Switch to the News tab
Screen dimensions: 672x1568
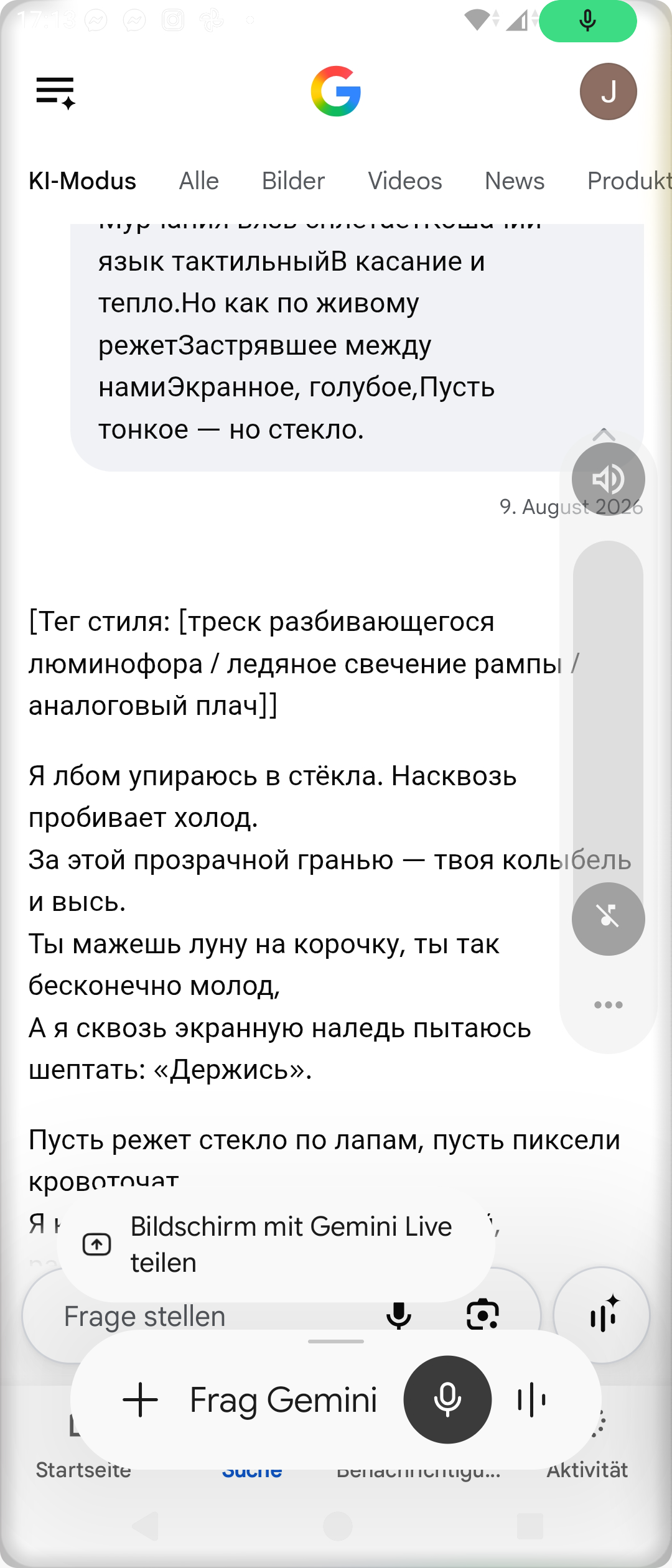(515, 181)
